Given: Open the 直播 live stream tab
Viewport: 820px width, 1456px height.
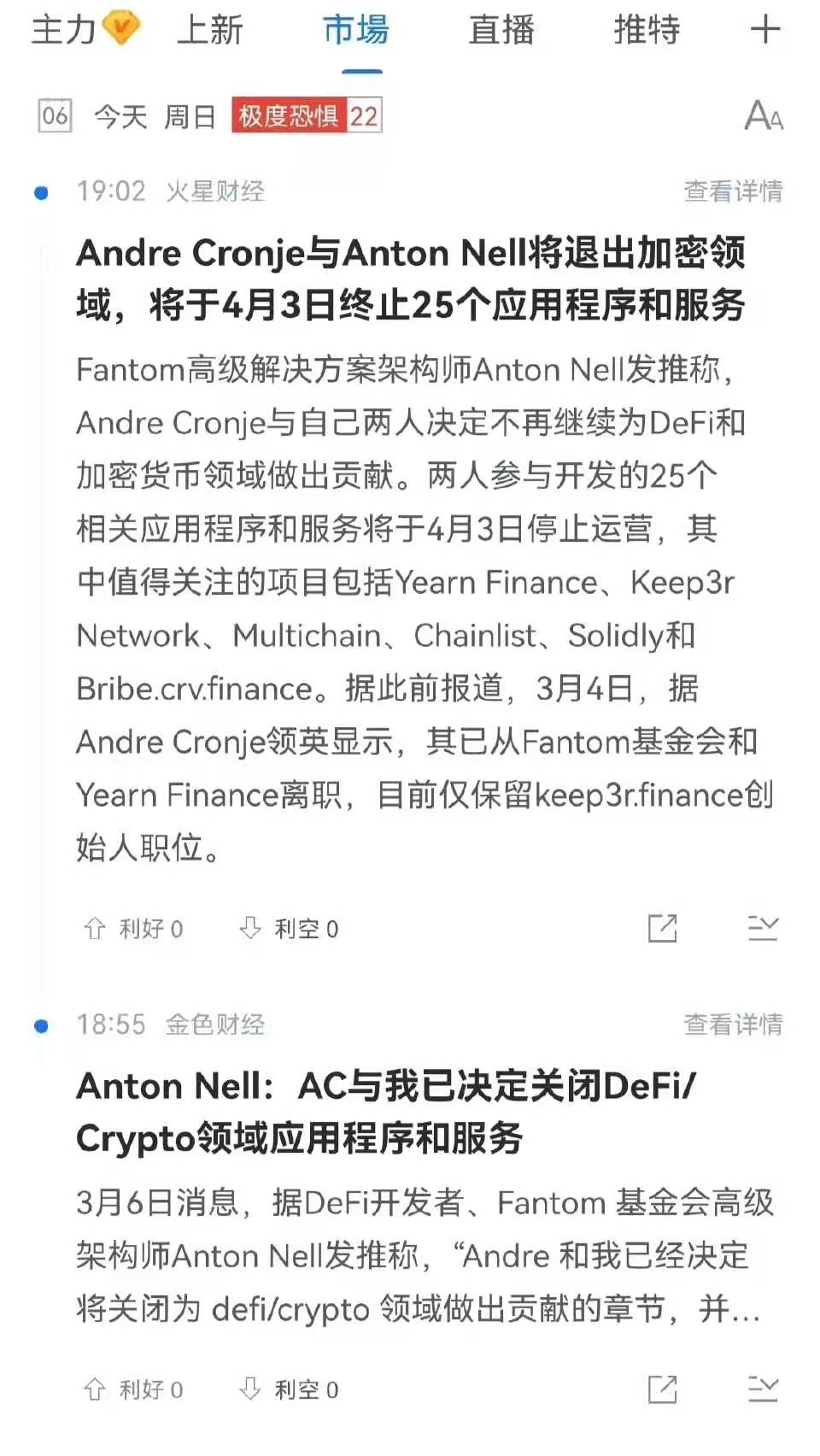Looking at the screenshot, I should pyautogui.click(x=500, y=31).
